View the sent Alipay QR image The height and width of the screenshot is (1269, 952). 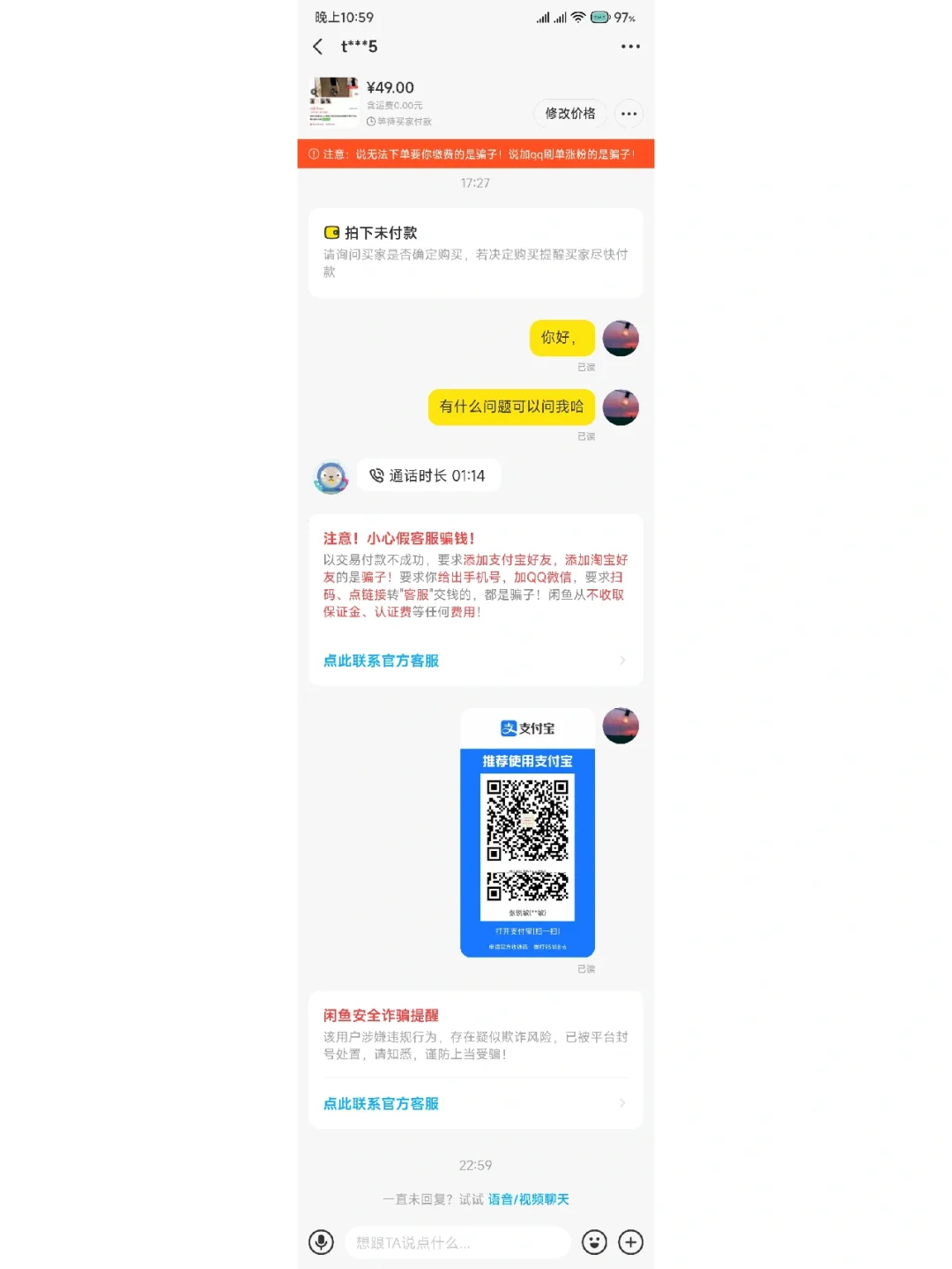click(x=527, y=832)
